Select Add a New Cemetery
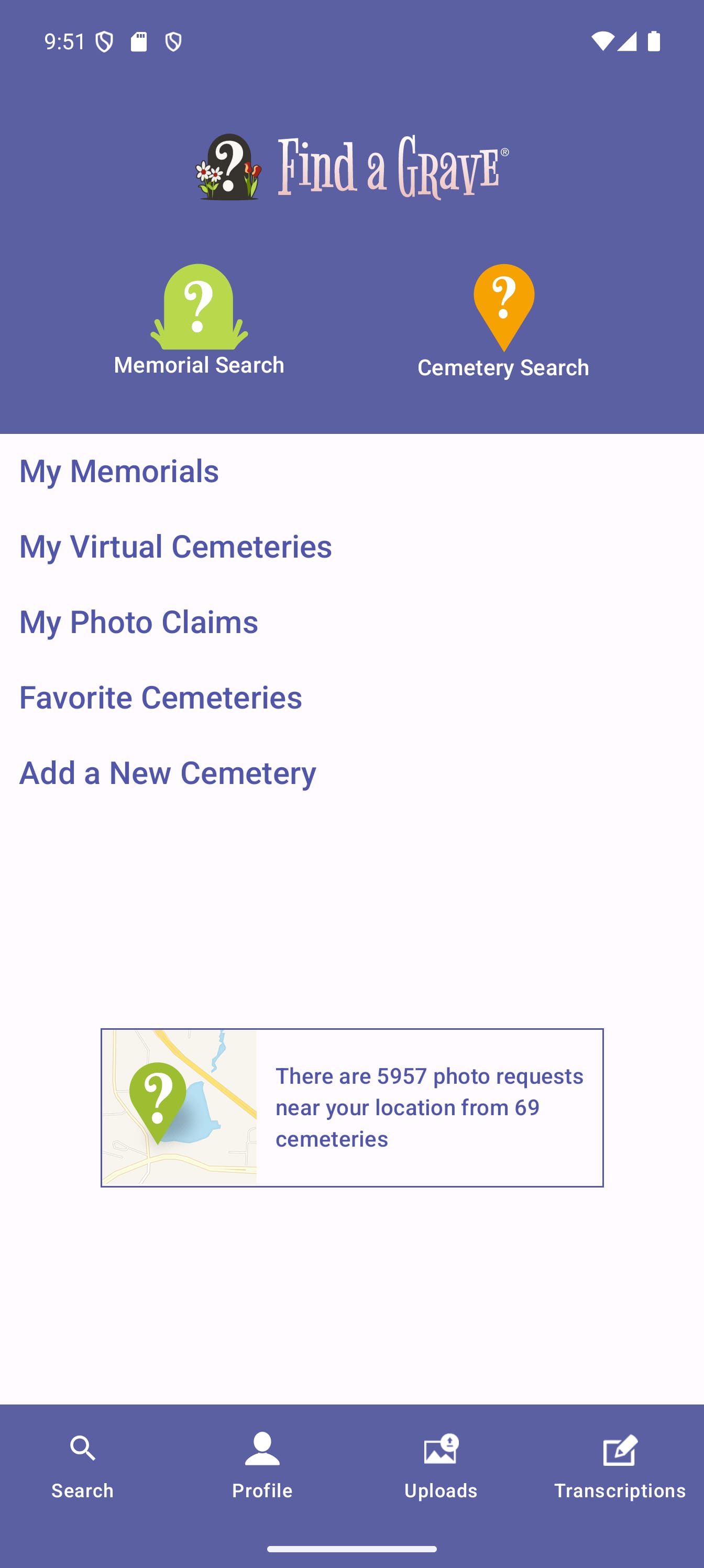The image size is (704, 1568). (167, 772)
